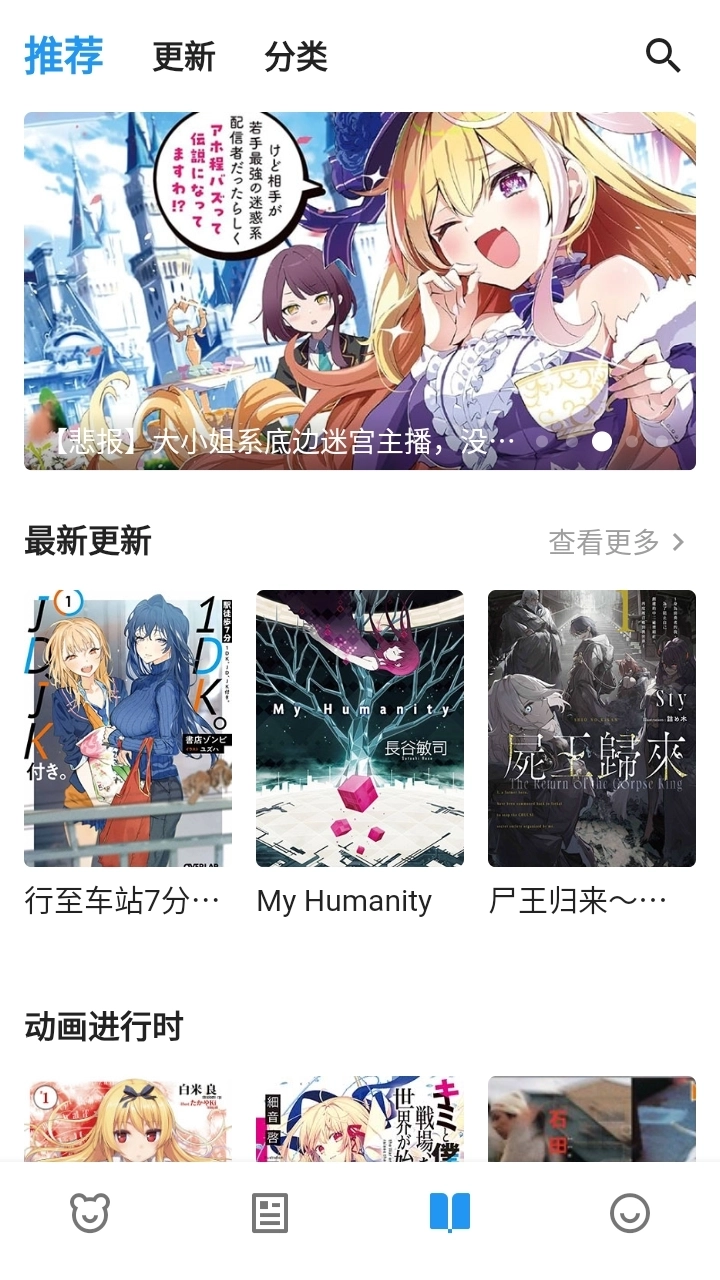The height and width of the screenshot is (1280, 720).
Task: Tap the carousel page indicator dot
Action: tap(604, 438)
